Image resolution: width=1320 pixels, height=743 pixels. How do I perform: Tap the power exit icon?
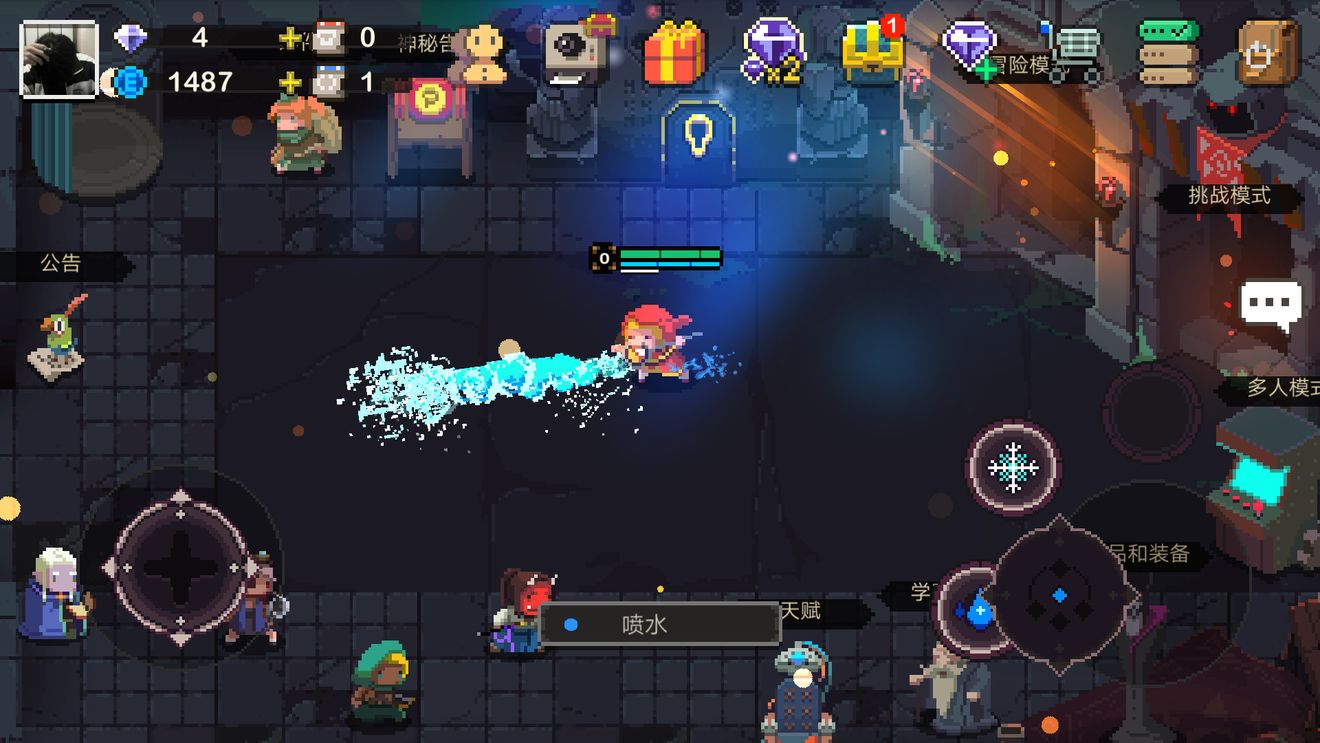(x=1267, y=53)
